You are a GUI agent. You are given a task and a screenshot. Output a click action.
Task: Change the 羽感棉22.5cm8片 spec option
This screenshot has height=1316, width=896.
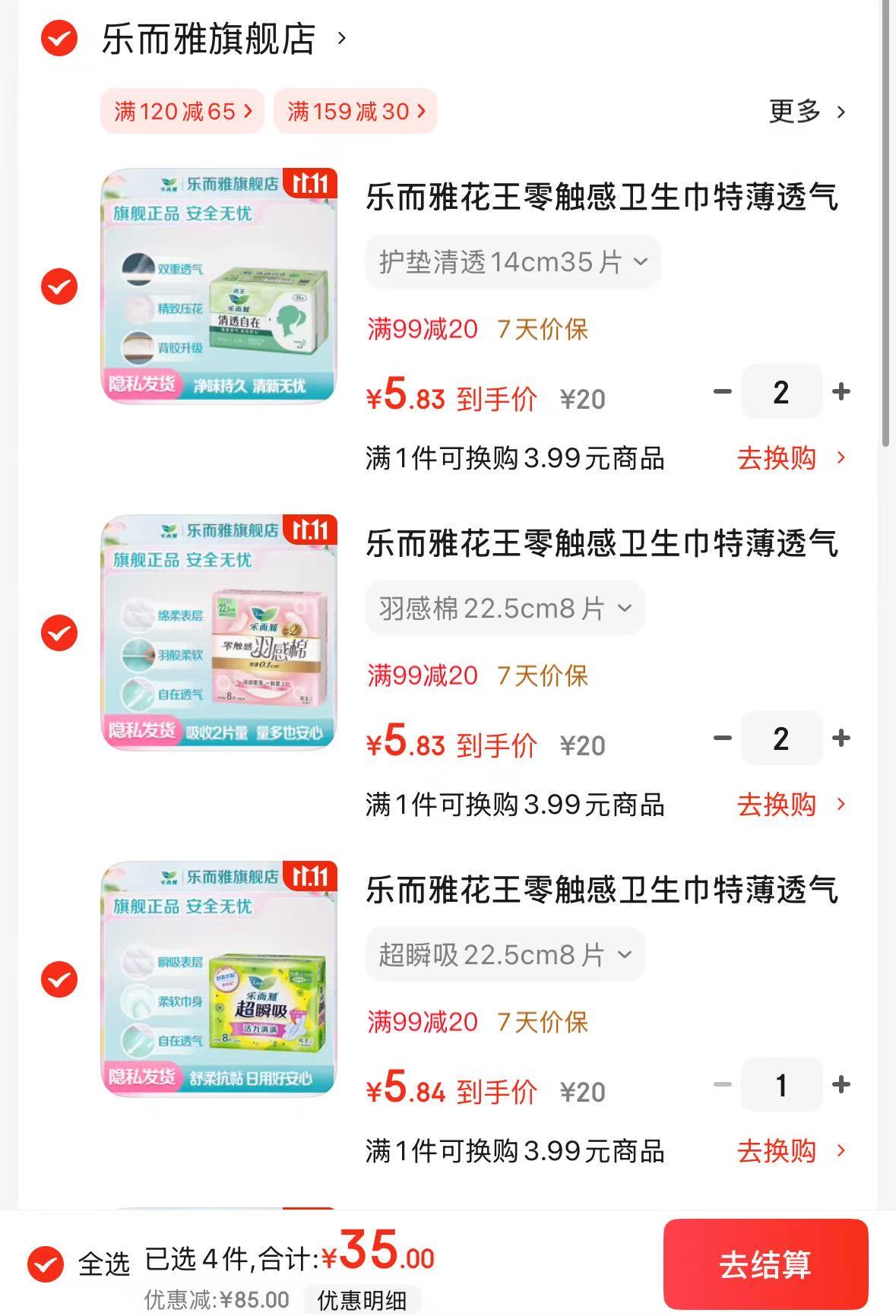[505, 609]
